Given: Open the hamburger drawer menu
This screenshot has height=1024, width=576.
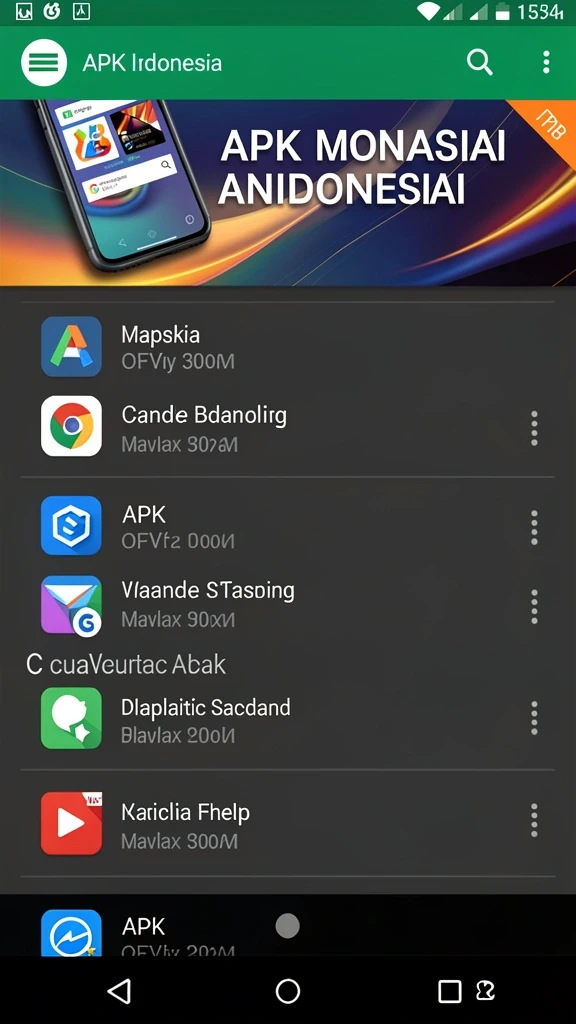Looking at the screenshot, I should [x=44, y=63].
